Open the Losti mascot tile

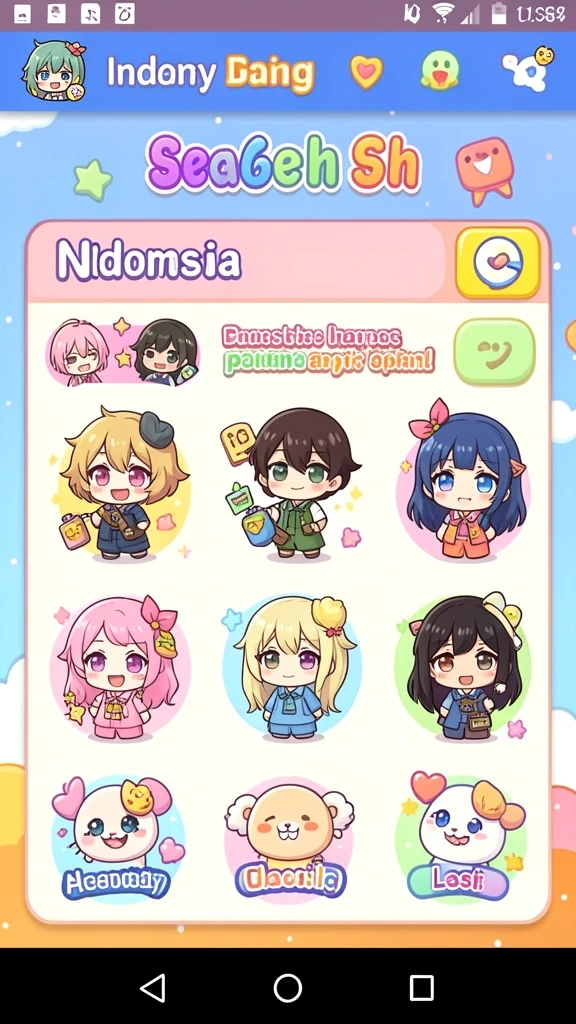point(461,837)
